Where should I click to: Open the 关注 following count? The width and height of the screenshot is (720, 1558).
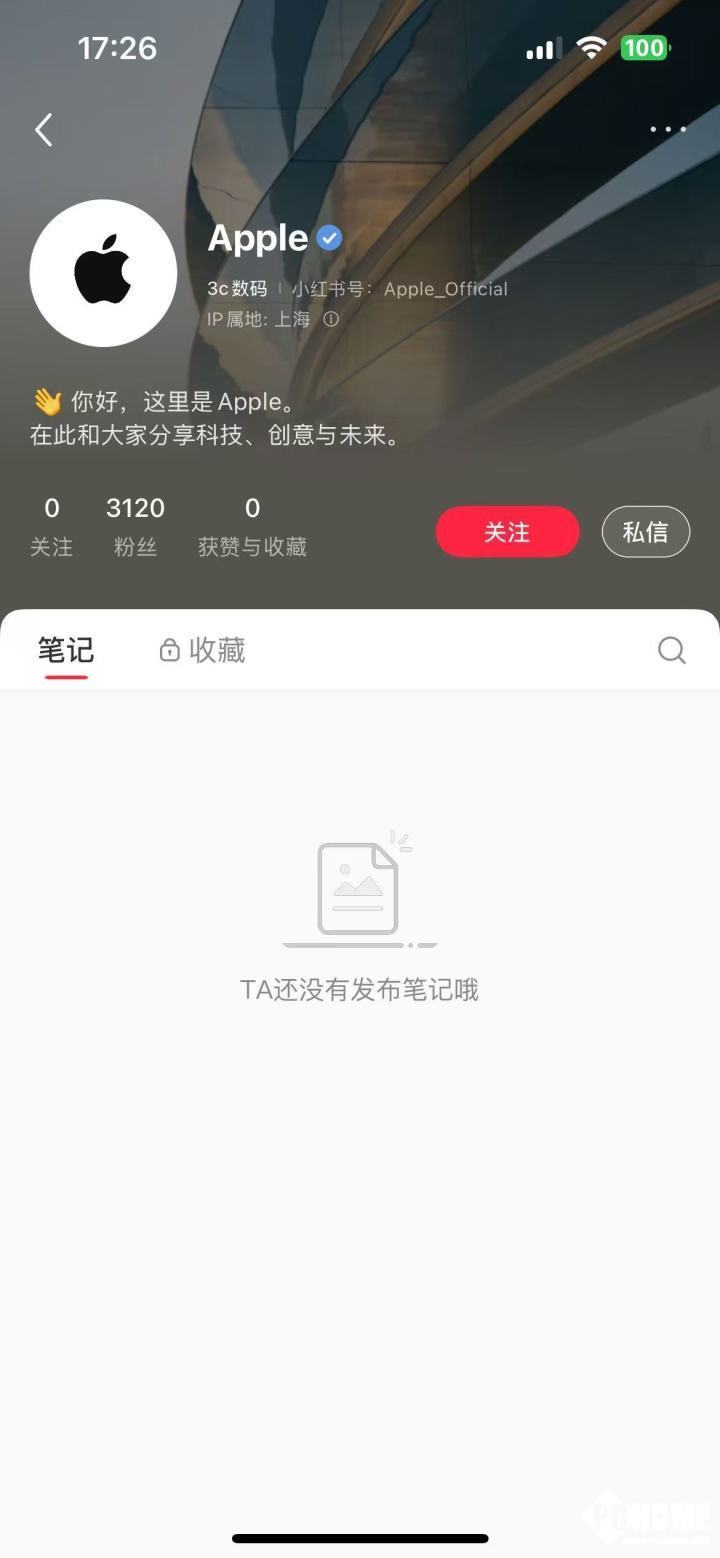click(x=51, y=527)
